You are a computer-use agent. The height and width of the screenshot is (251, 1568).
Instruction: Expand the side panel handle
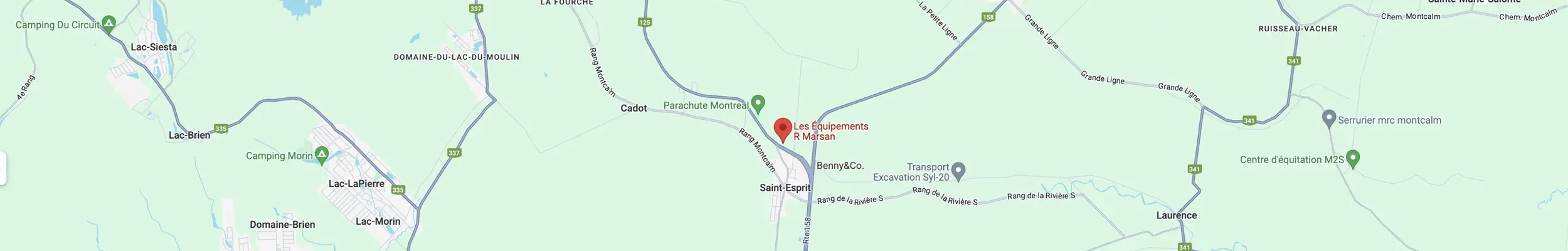3,168
